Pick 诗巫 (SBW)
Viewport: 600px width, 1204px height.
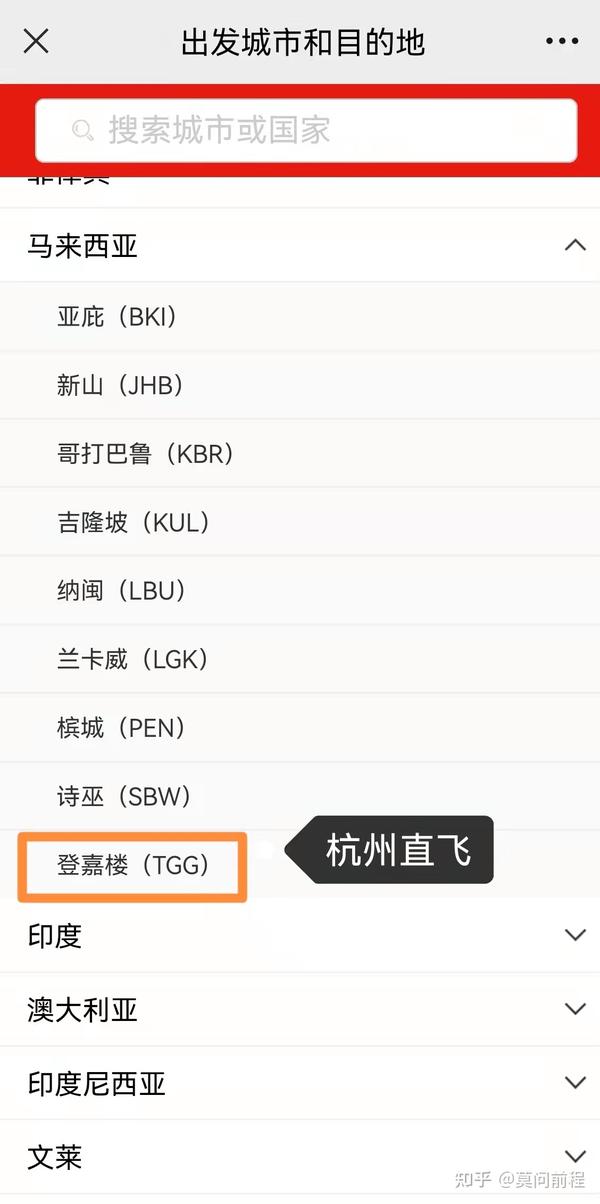[x=300, y=796]
